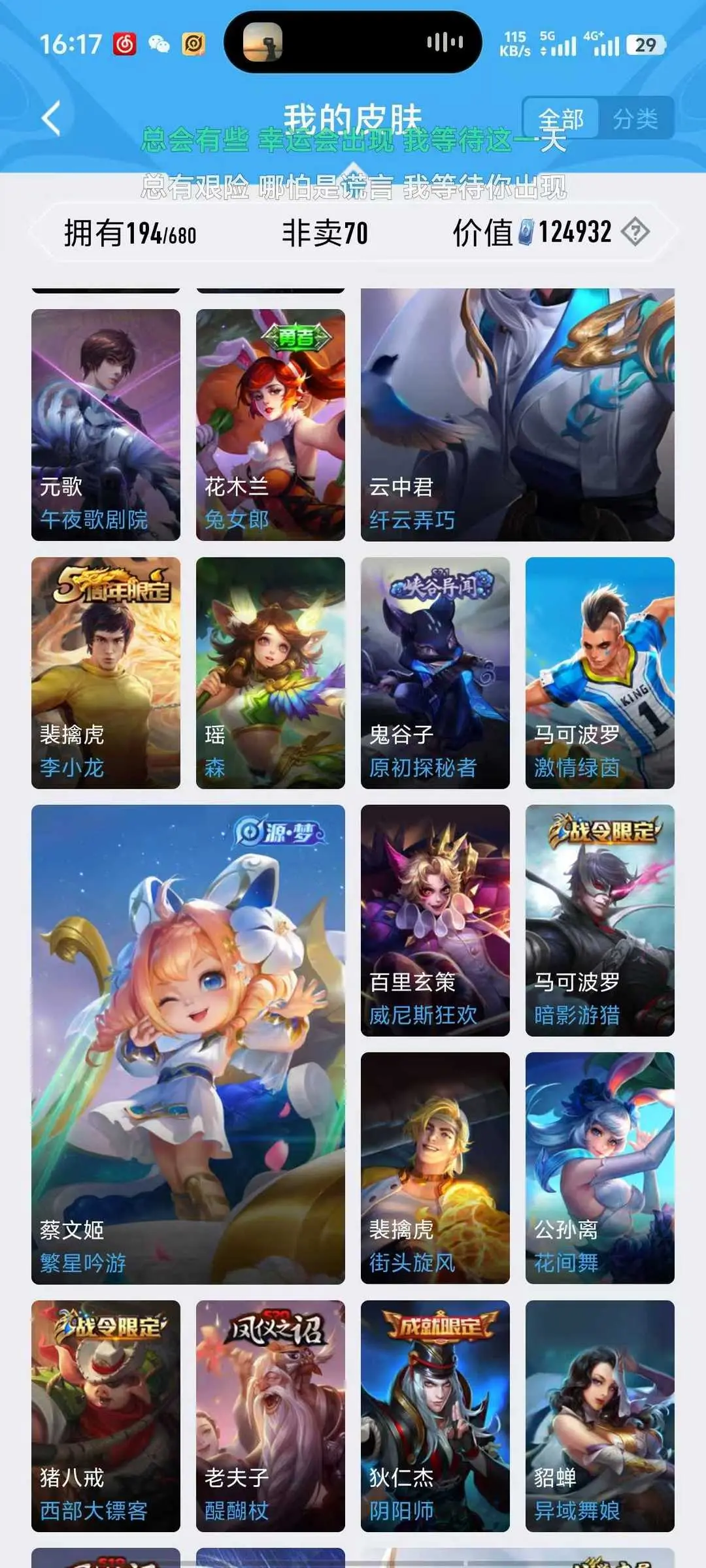The width and height of the screenshot is (706, 1568).
Task: Open 瑶 森 skin tile
Action: coord(271,673)
